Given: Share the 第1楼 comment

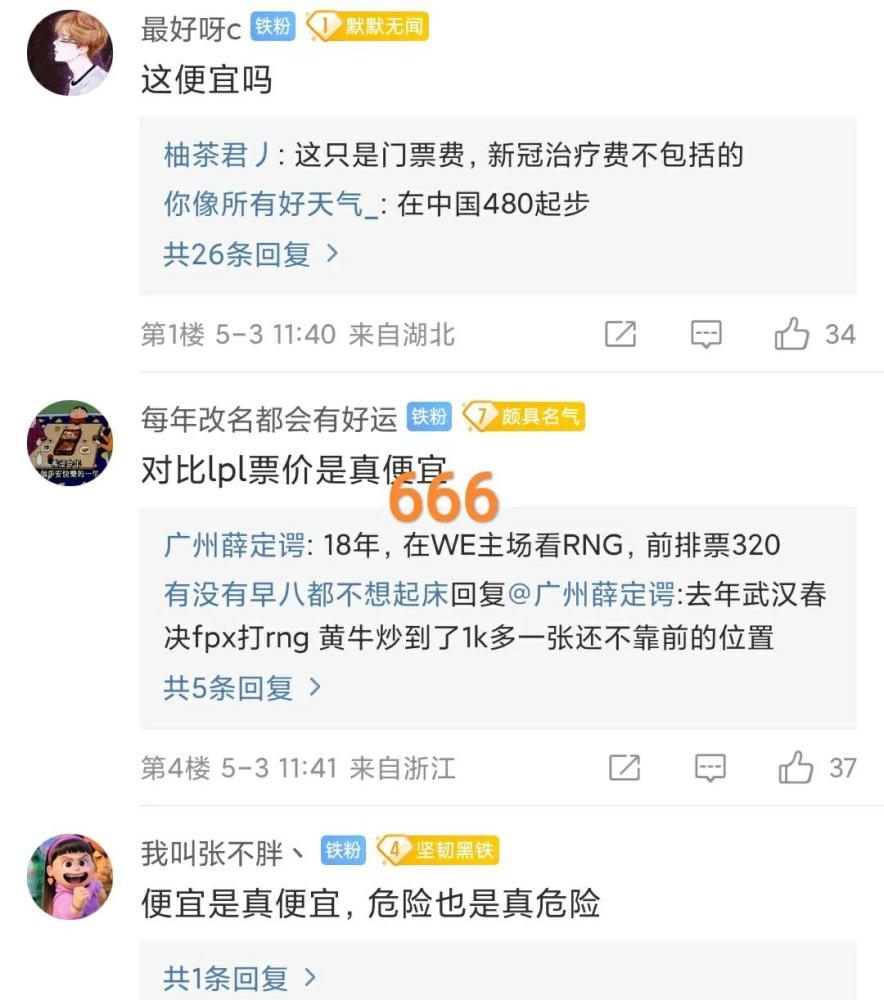Looking at the screenshot, I should point(620,334).
